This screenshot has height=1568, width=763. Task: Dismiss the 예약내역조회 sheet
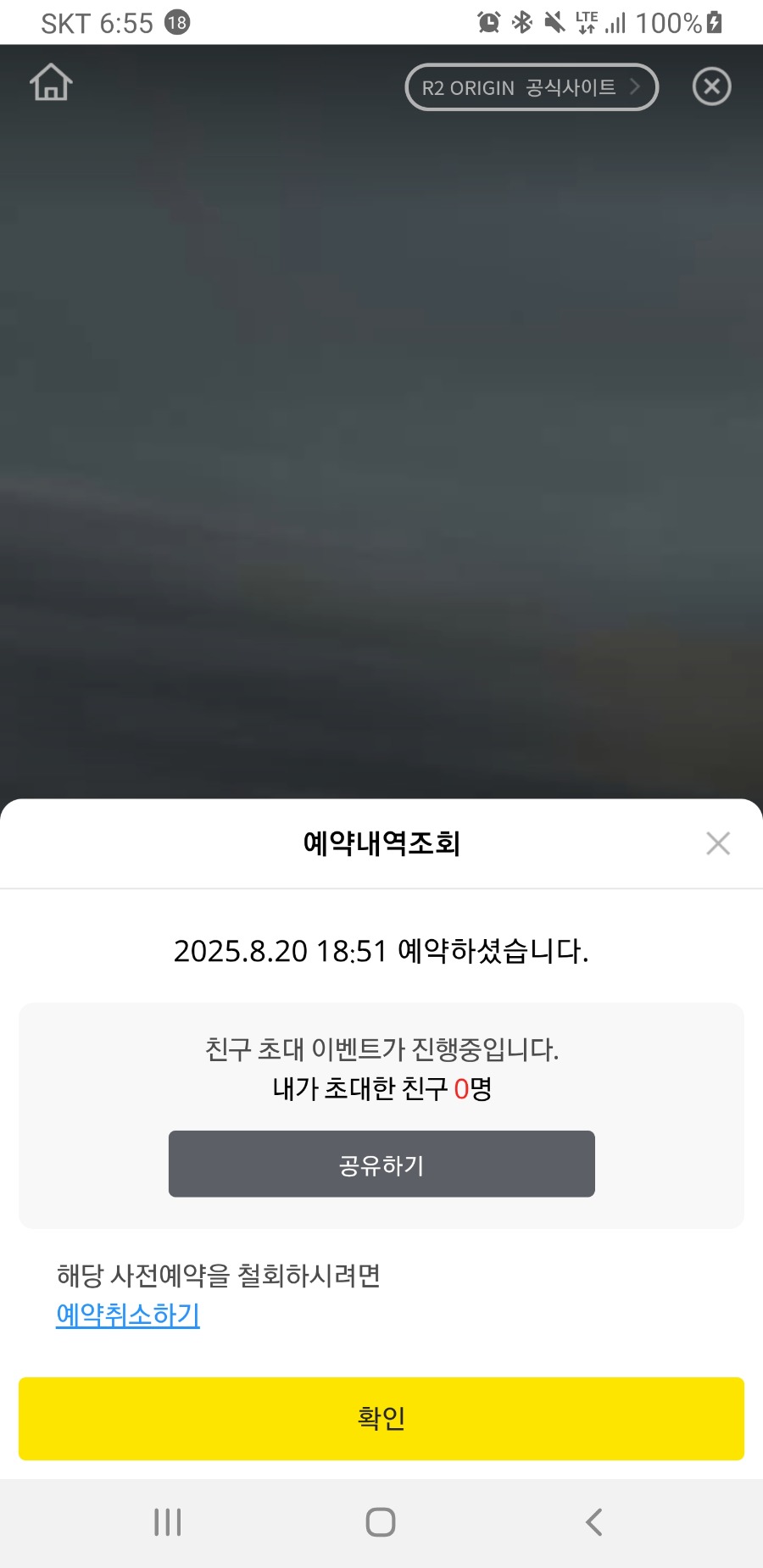717,843
